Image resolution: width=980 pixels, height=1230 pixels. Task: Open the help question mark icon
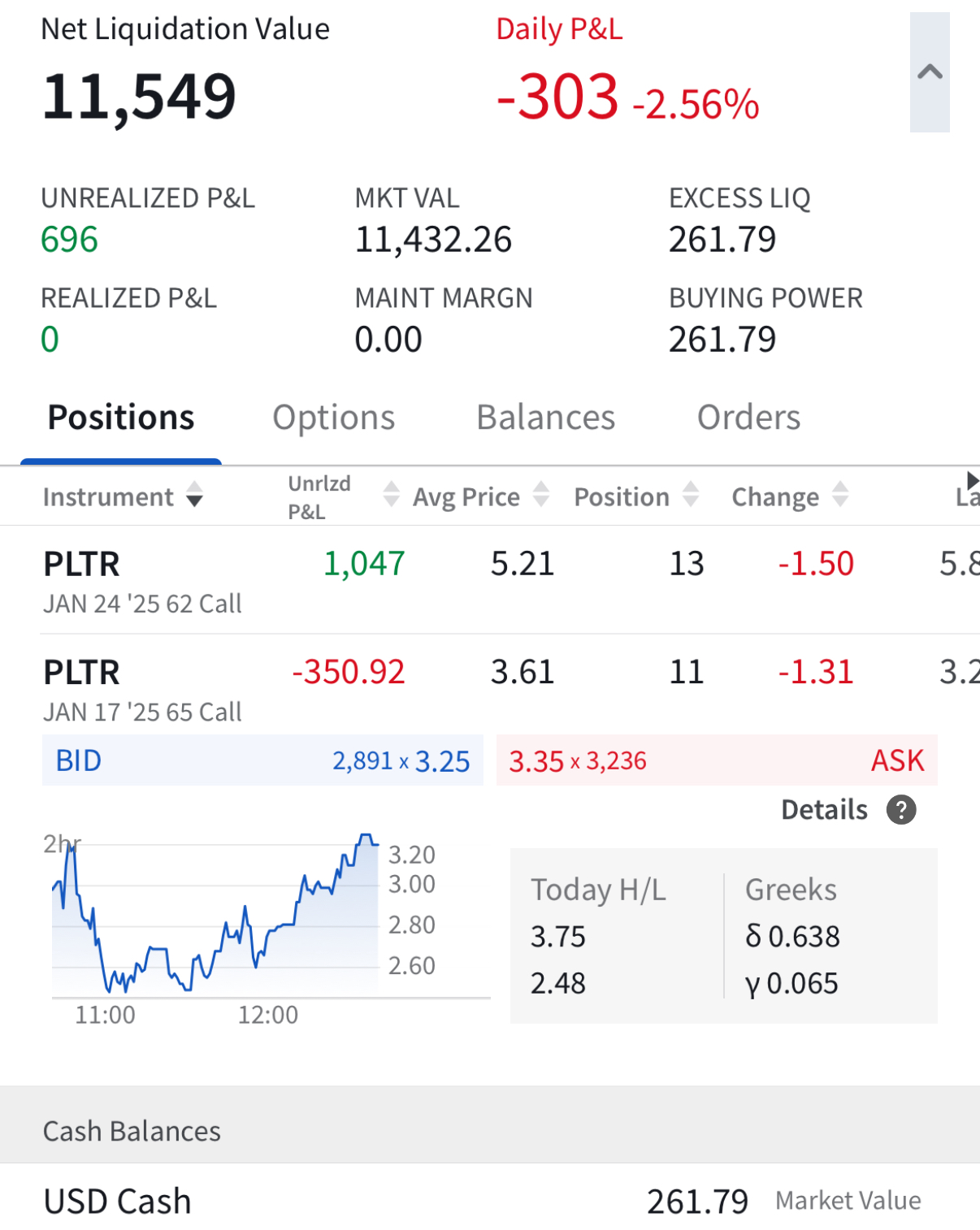[x=901, y=810]
